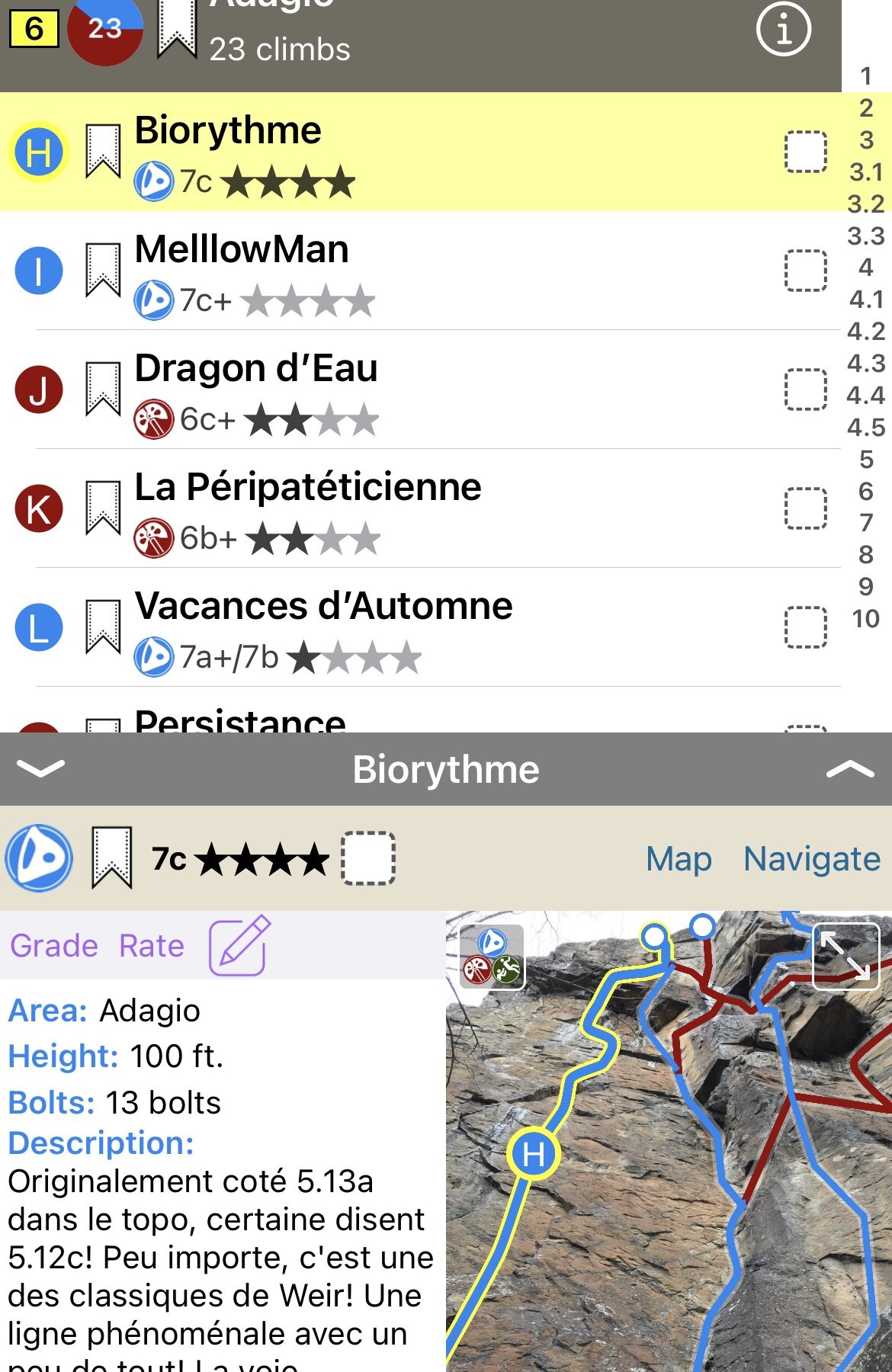The height and width of the screenshot is (1372, 892).
Task: Check the box for Dragon d'Eau
Action: click(x=806, y=389)
